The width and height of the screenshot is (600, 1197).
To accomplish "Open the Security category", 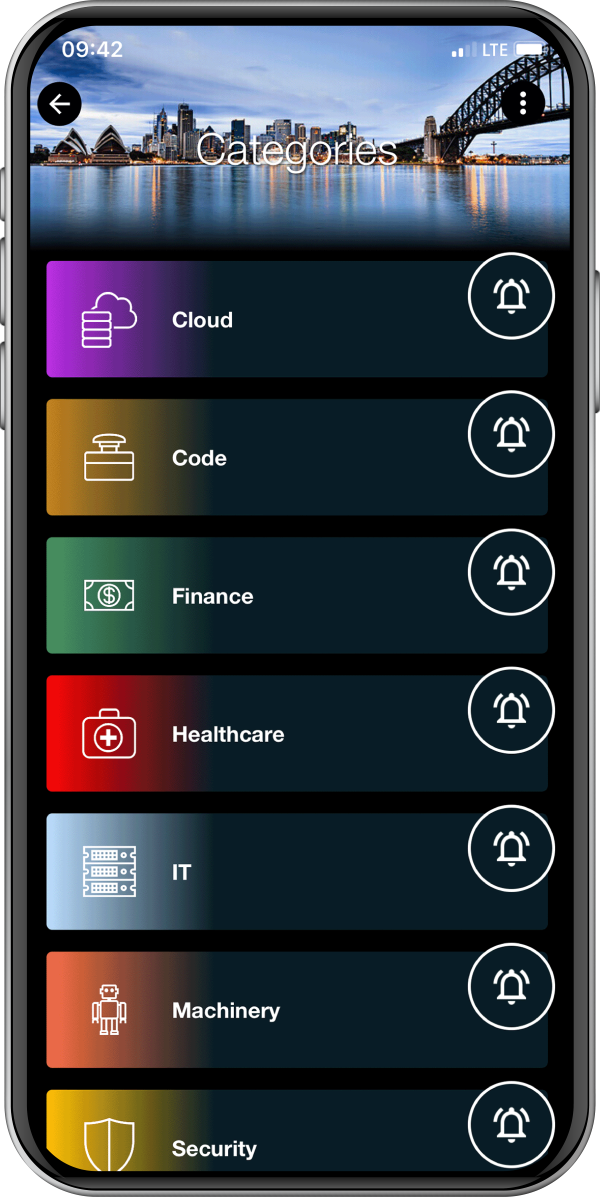I will 297,1131.
